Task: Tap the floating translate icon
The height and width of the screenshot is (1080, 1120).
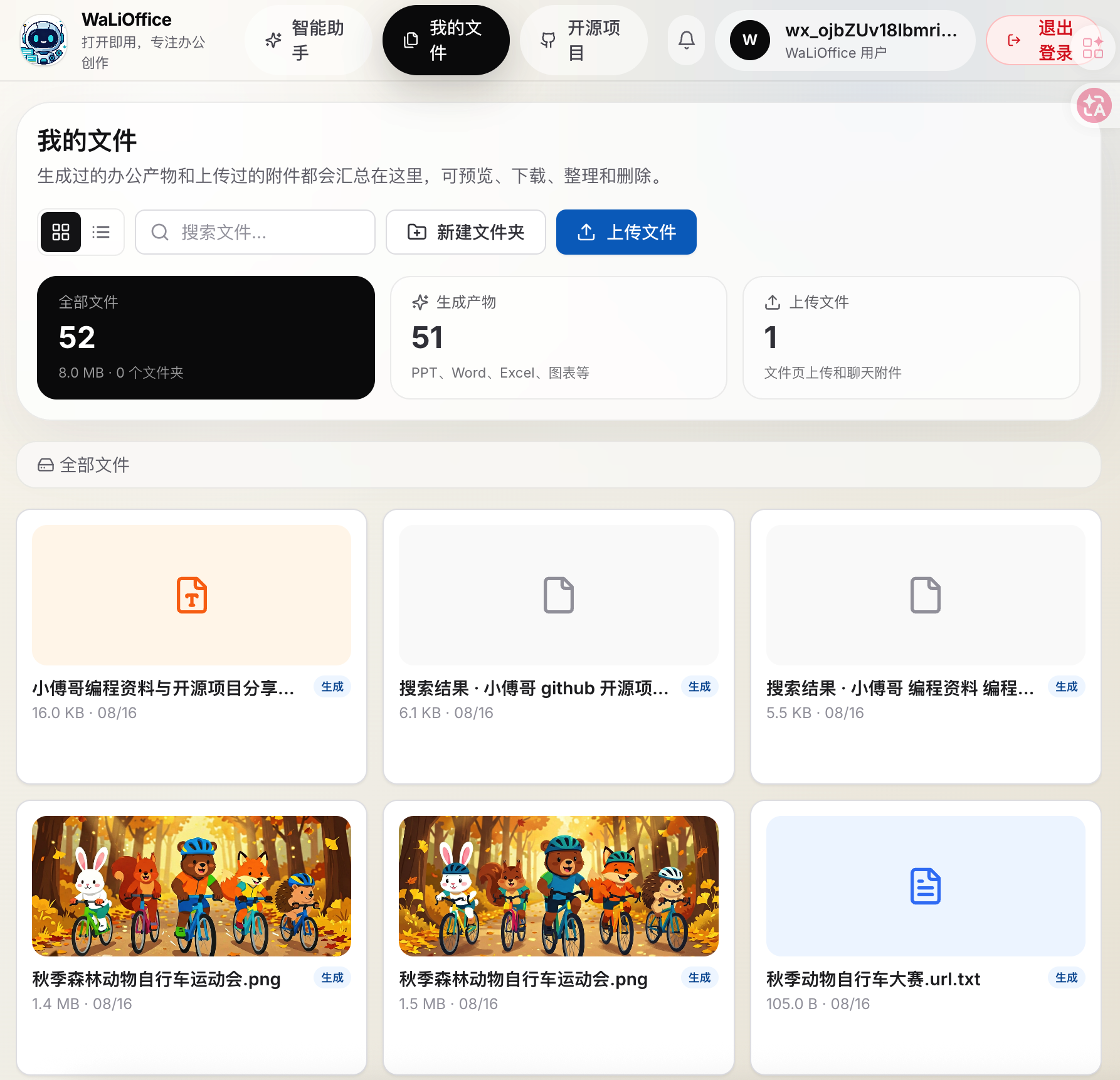Action: (1094, 105)
